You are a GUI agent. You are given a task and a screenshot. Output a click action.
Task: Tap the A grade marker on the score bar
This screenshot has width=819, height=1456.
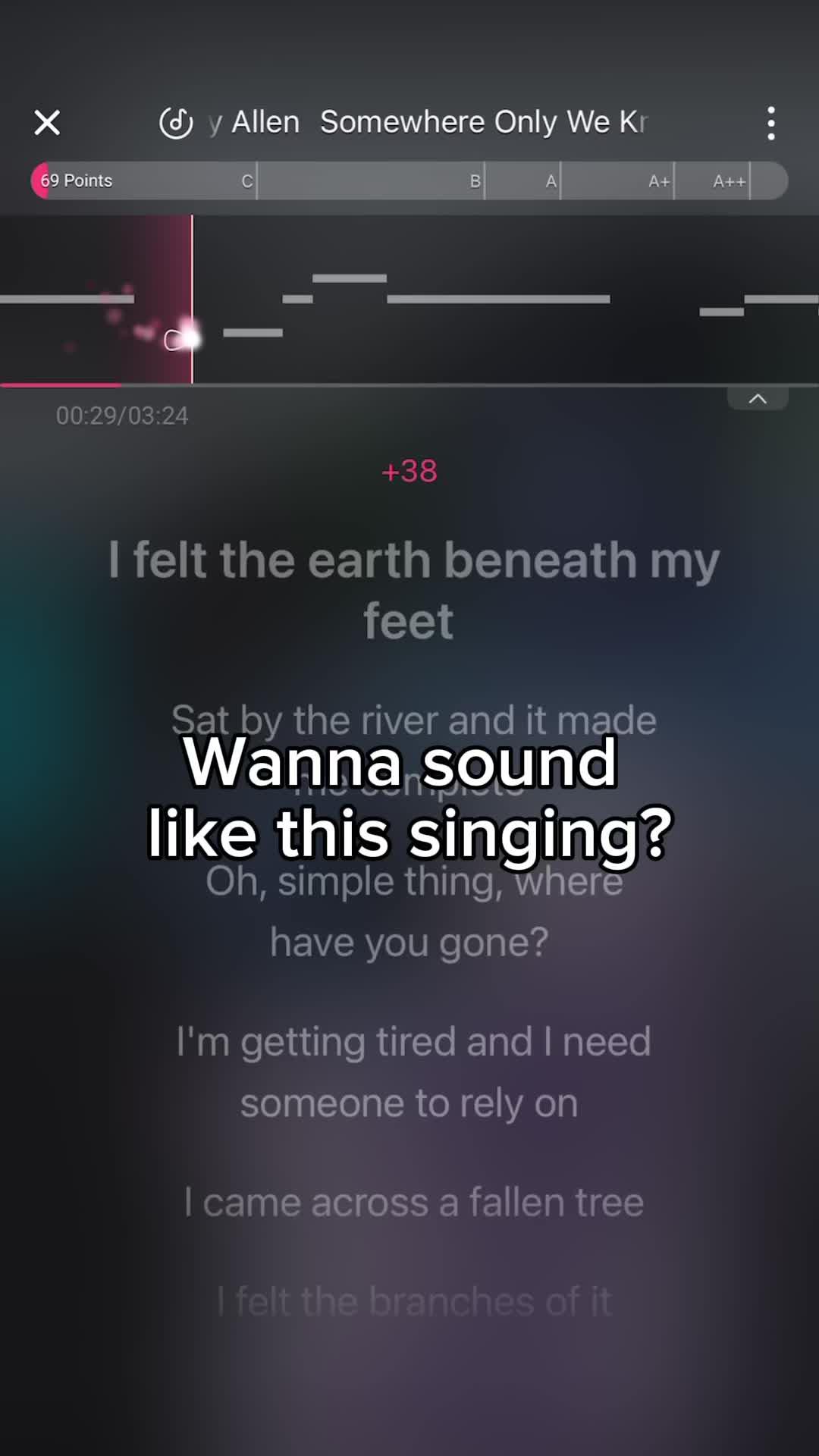[551, 181]
